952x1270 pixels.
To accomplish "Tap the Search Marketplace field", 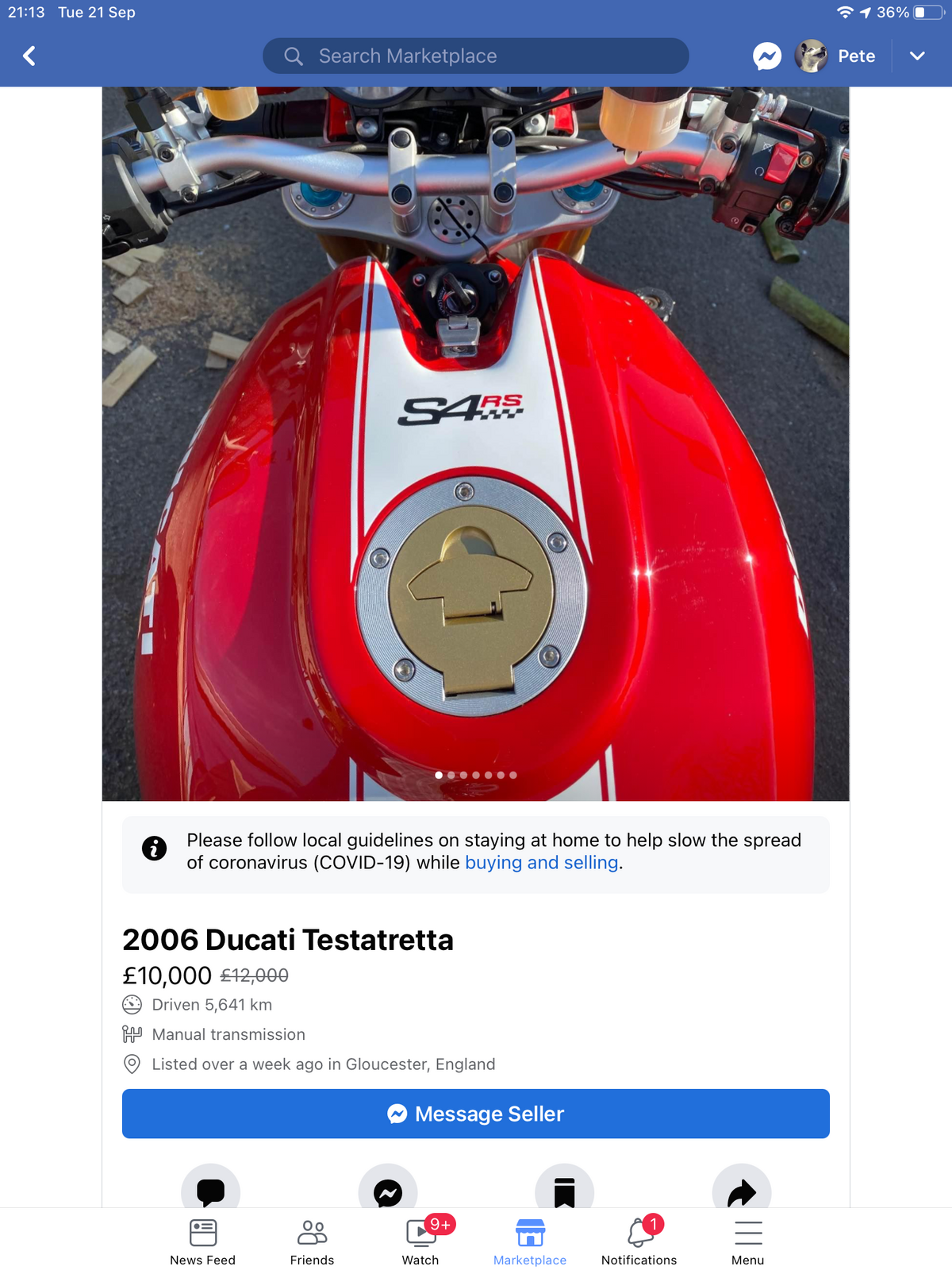I will point(476,56).
